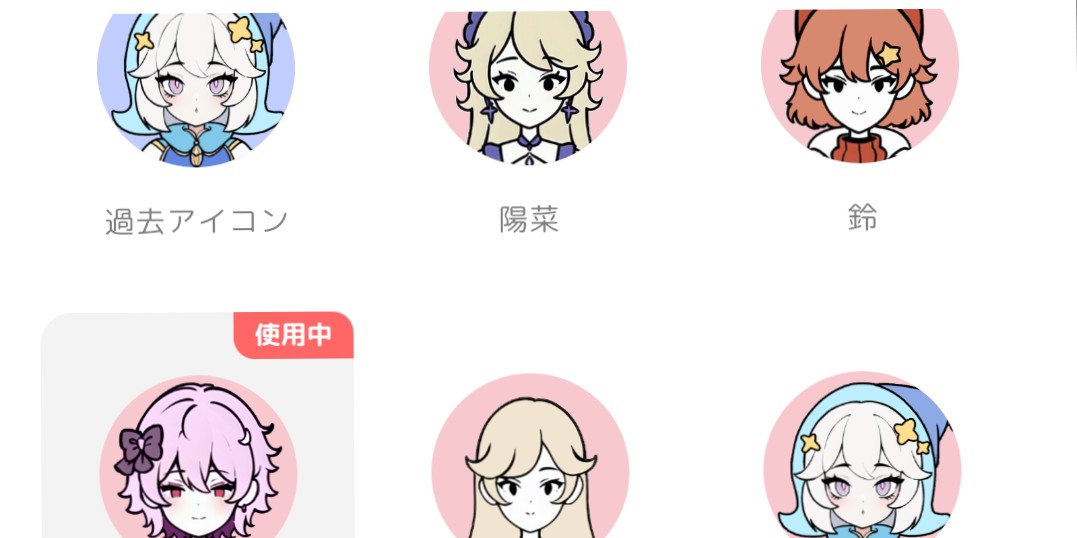Choose the 陽菜 avatar

point(528,80)
